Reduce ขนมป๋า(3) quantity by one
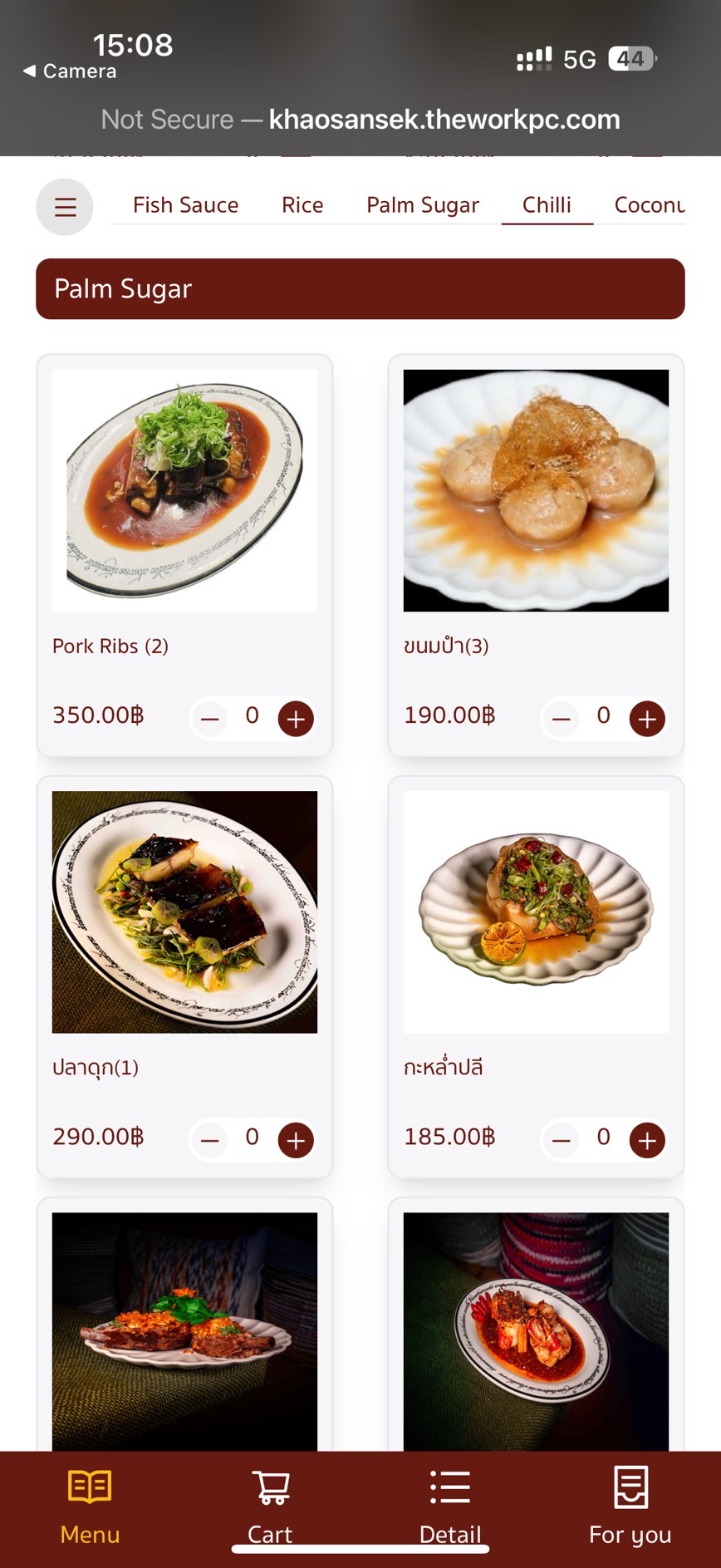The height and width of the screenshot is (1568, 721). (562, 719)
